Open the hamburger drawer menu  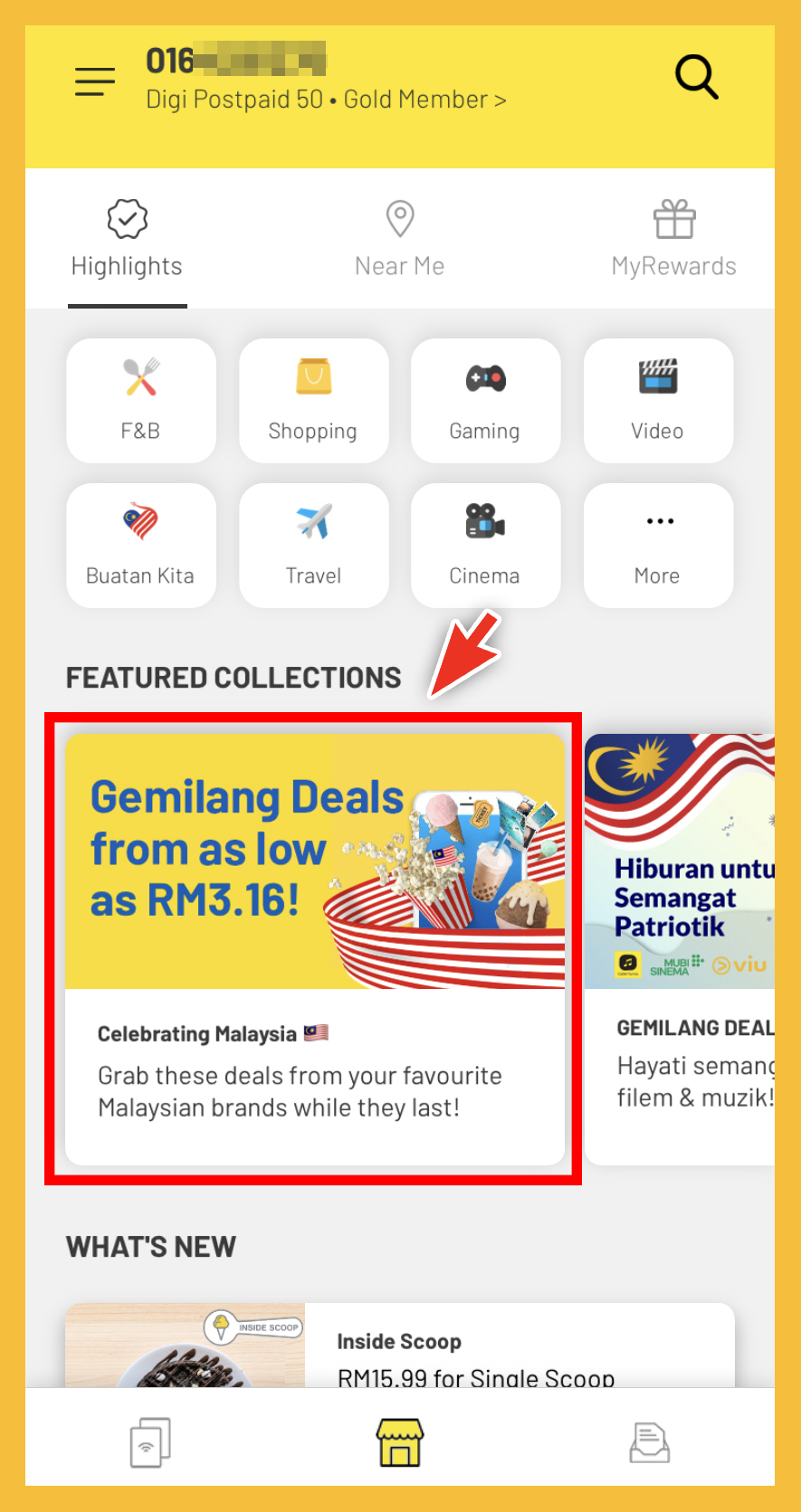click(x=94, y=81)
